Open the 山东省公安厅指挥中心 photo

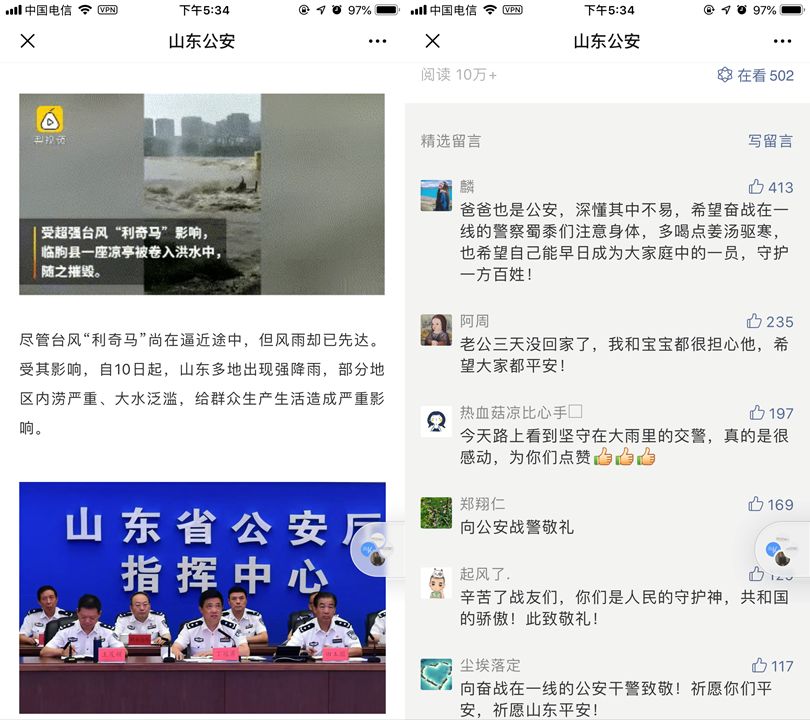click(x=202, y=597)
